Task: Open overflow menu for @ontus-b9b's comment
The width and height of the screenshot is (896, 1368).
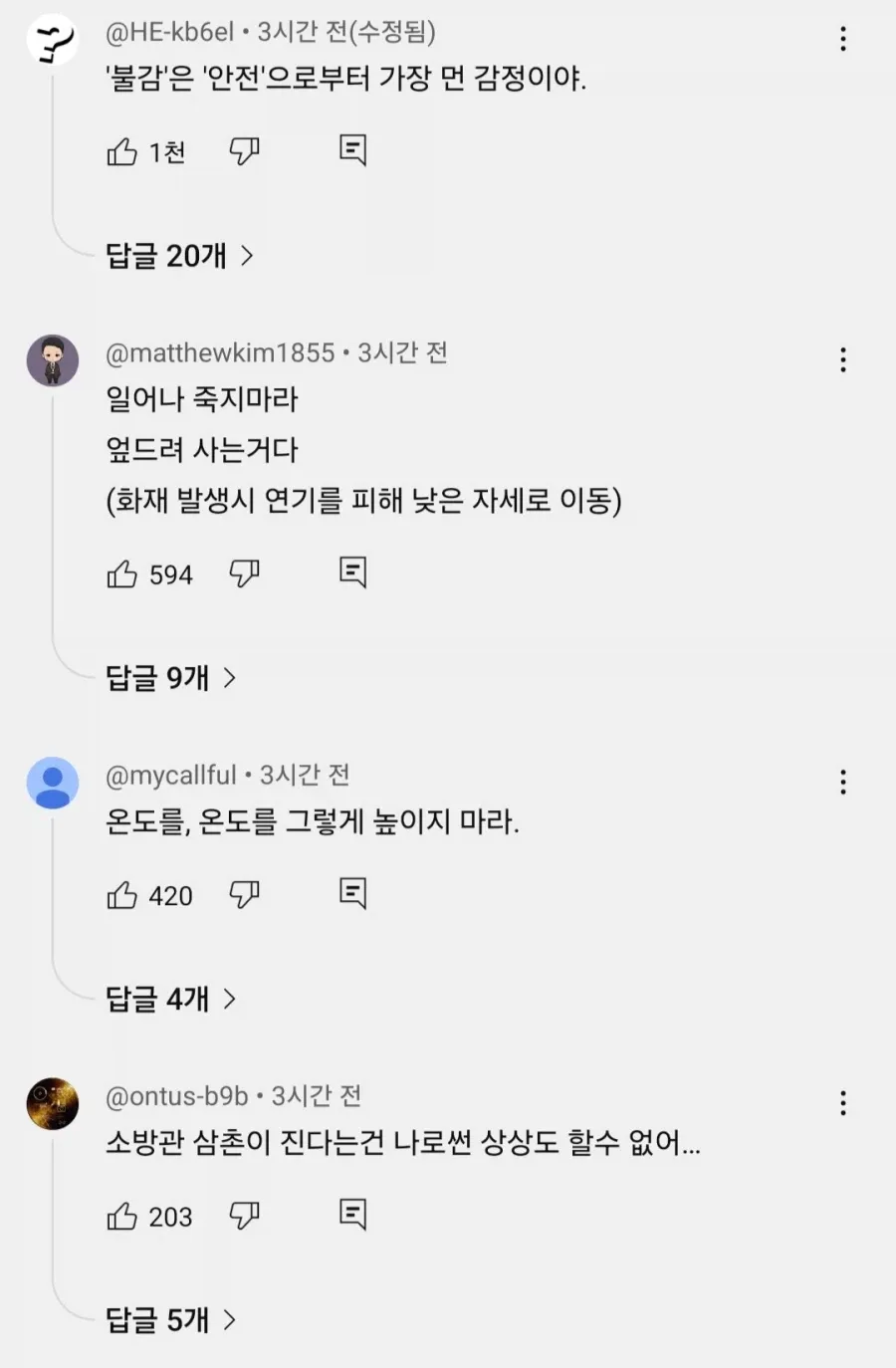Action: 843,1103
